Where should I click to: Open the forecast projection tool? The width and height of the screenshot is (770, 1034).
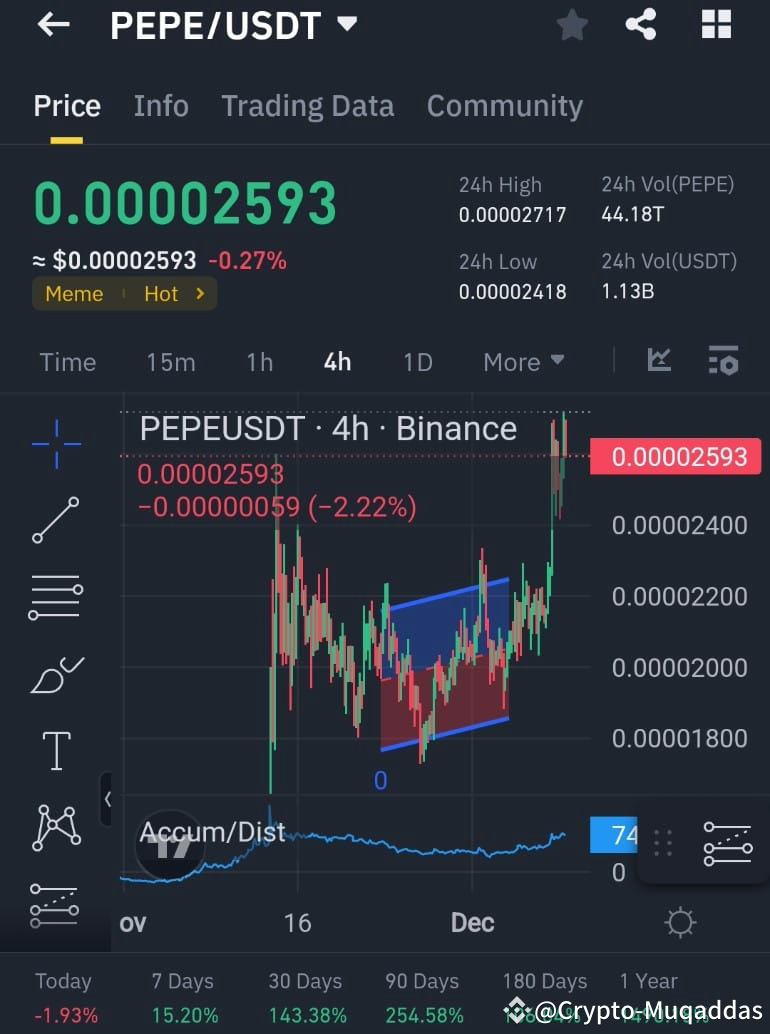[x=55, y=905]
